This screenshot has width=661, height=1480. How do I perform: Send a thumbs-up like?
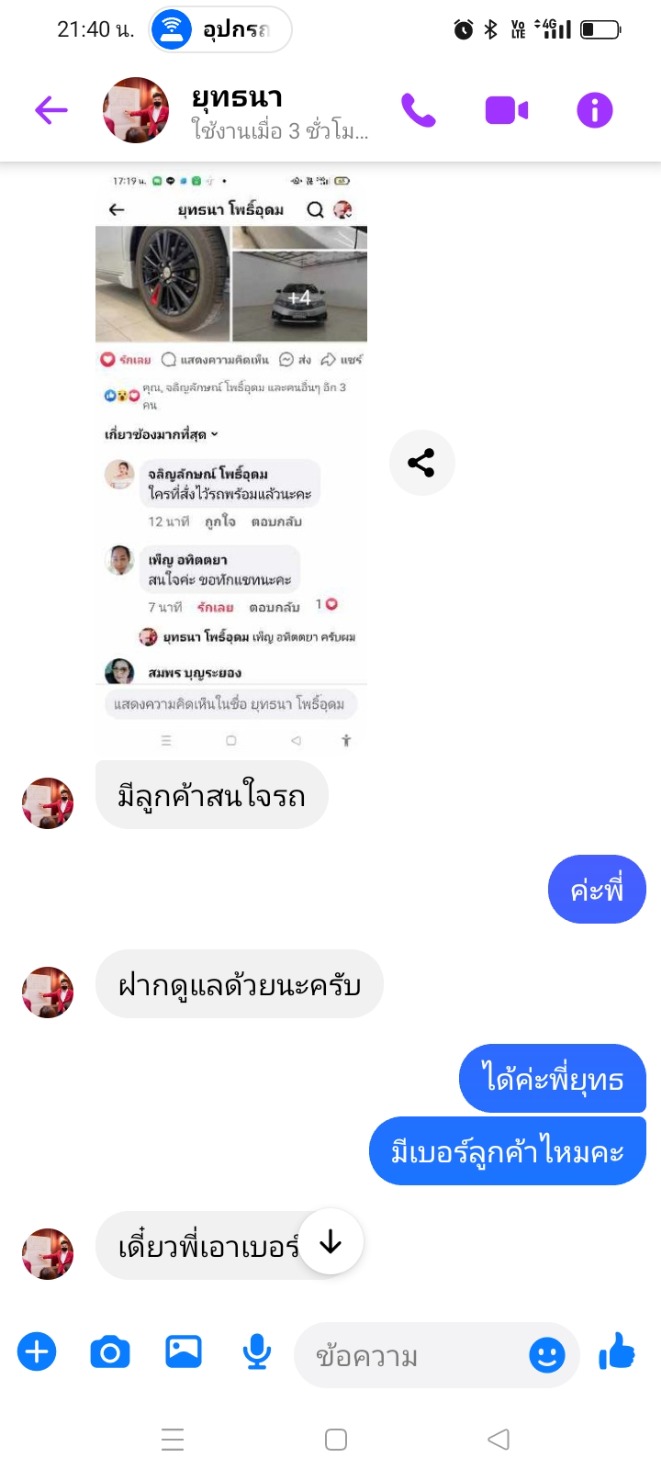[617, 1352]
